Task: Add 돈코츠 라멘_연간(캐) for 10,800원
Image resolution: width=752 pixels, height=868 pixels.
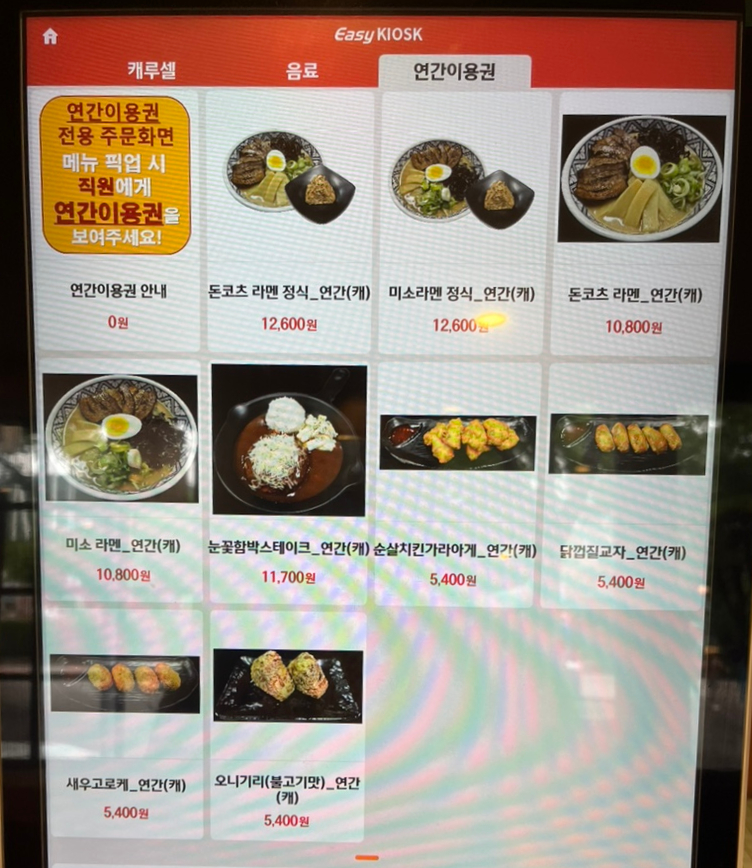Action: pos(641,220)
